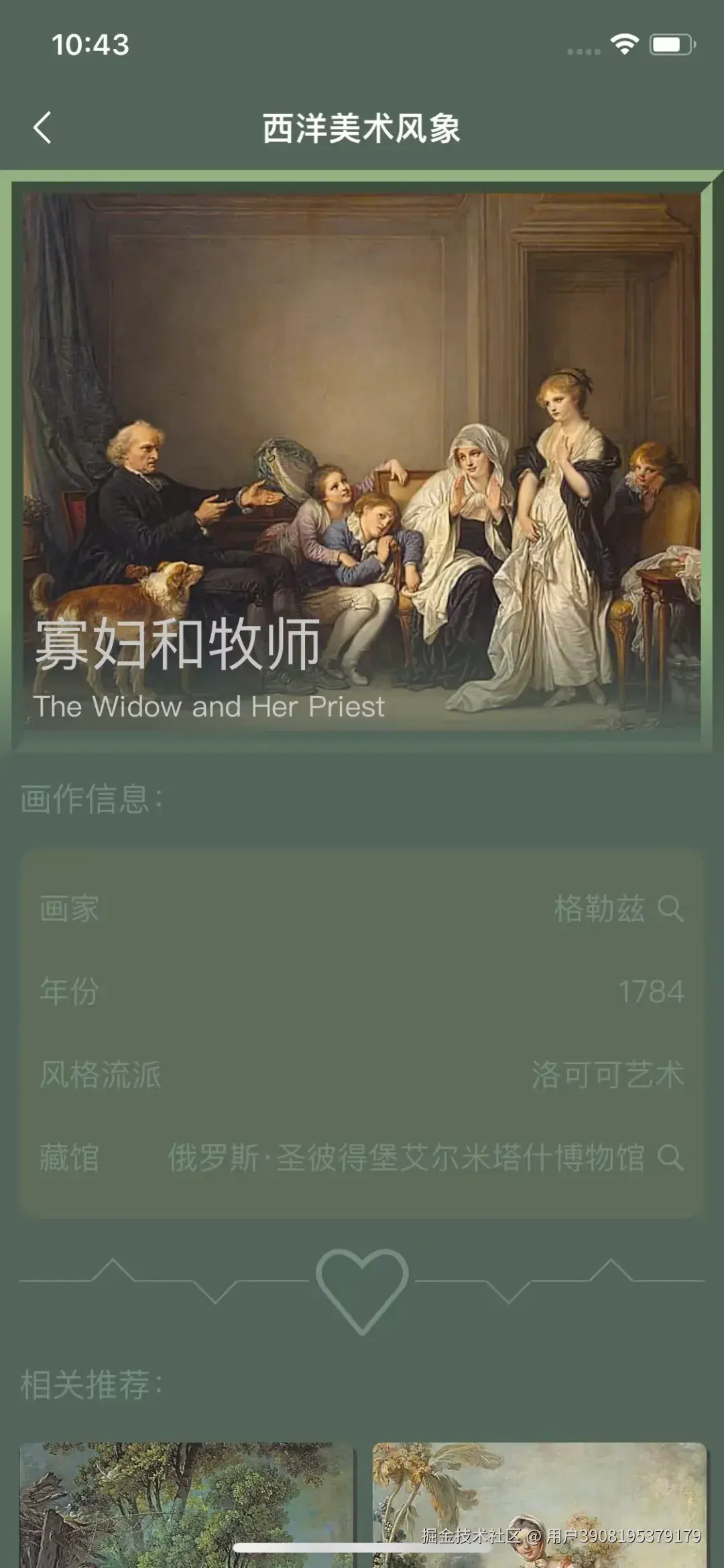Like this painting with the heart
724x1568 pixels.
(x=362, y=1288)
